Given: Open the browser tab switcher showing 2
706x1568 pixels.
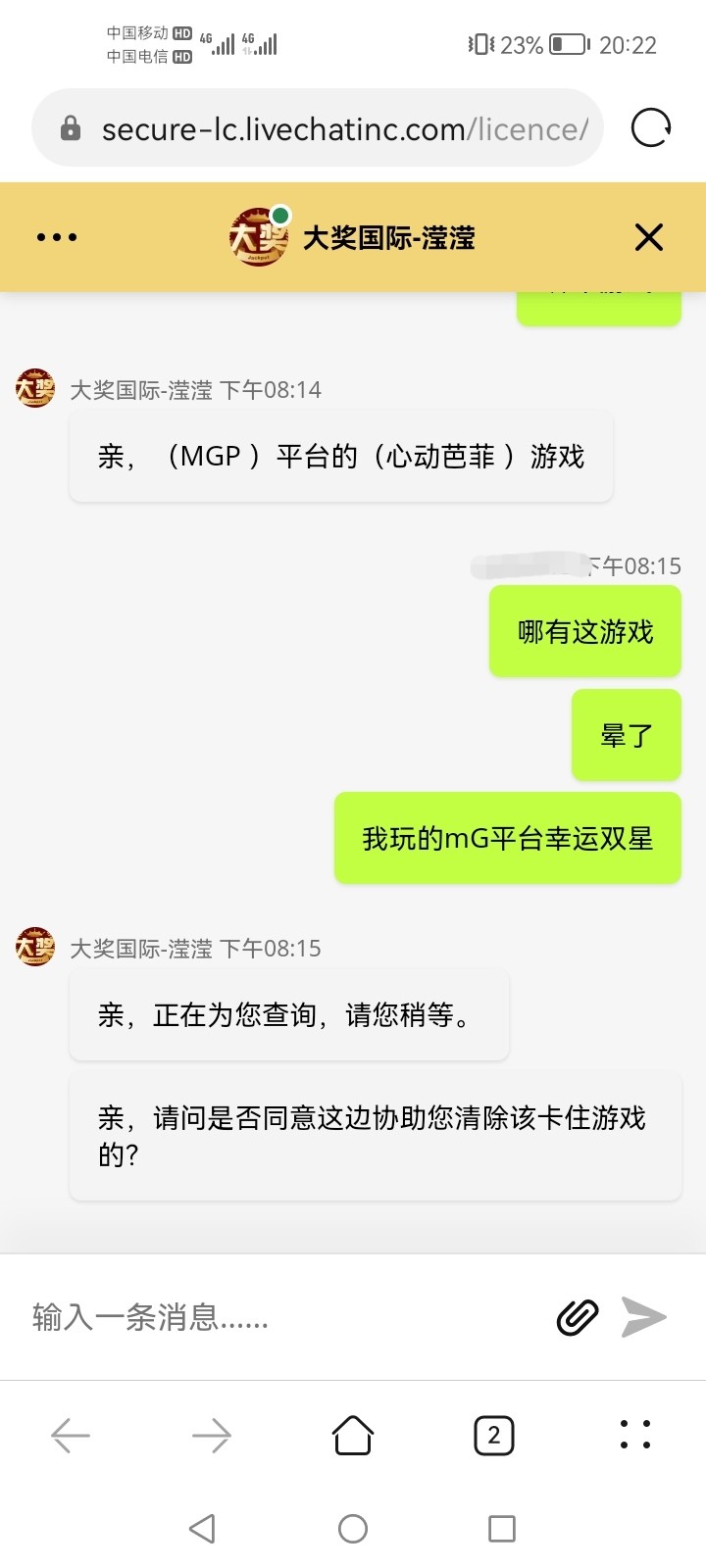Looking at the screenshot, I should [494, 1436].
